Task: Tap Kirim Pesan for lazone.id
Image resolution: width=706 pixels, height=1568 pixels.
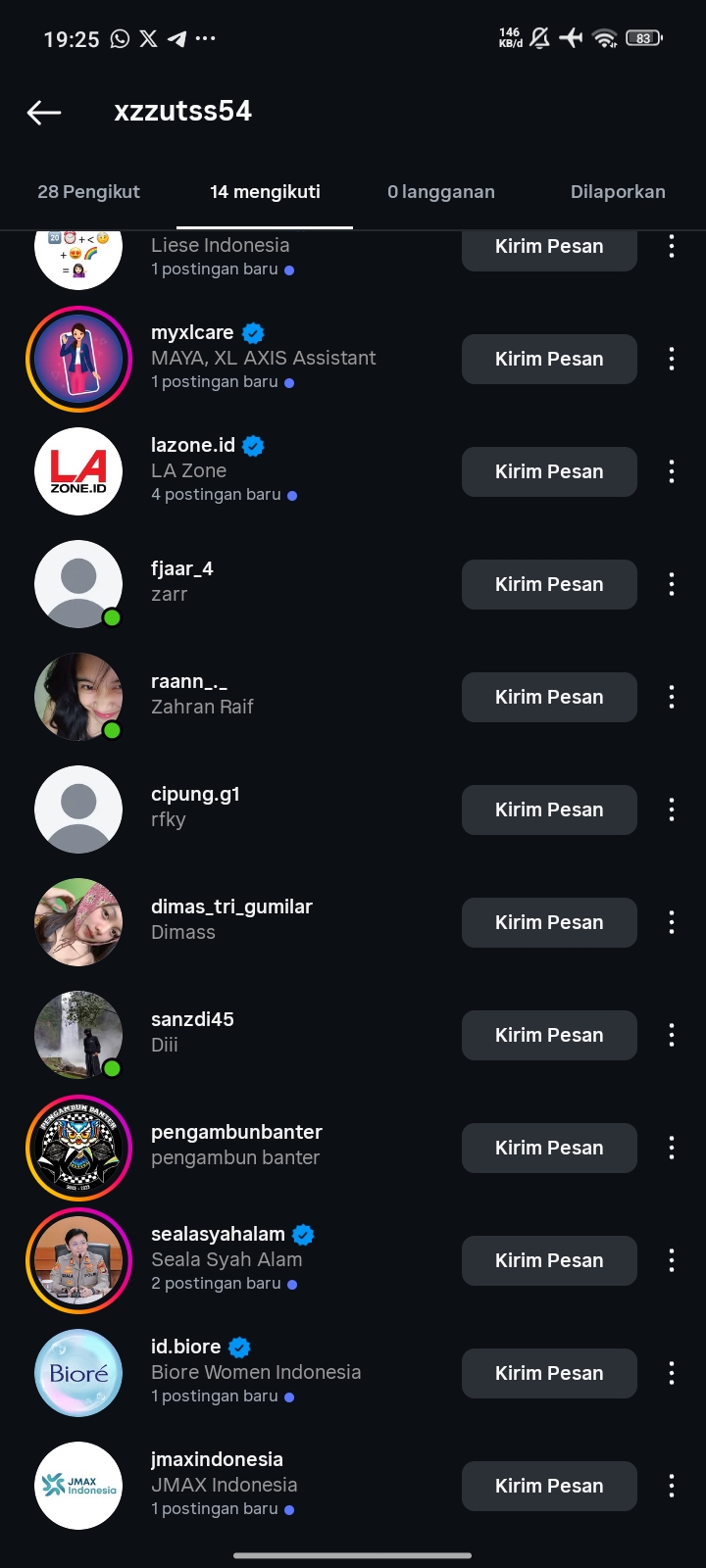Action: (549, 471)
